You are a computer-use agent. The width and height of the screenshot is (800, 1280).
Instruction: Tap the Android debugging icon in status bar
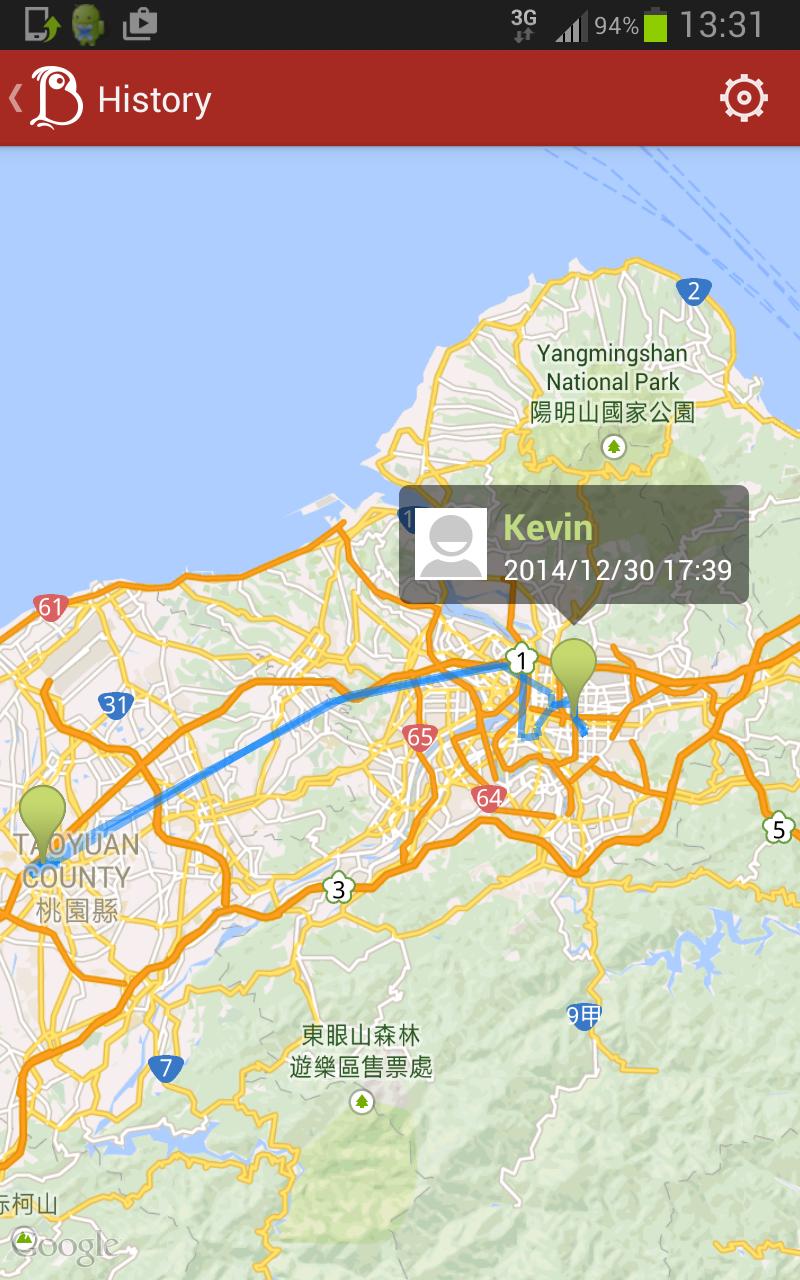88,25
